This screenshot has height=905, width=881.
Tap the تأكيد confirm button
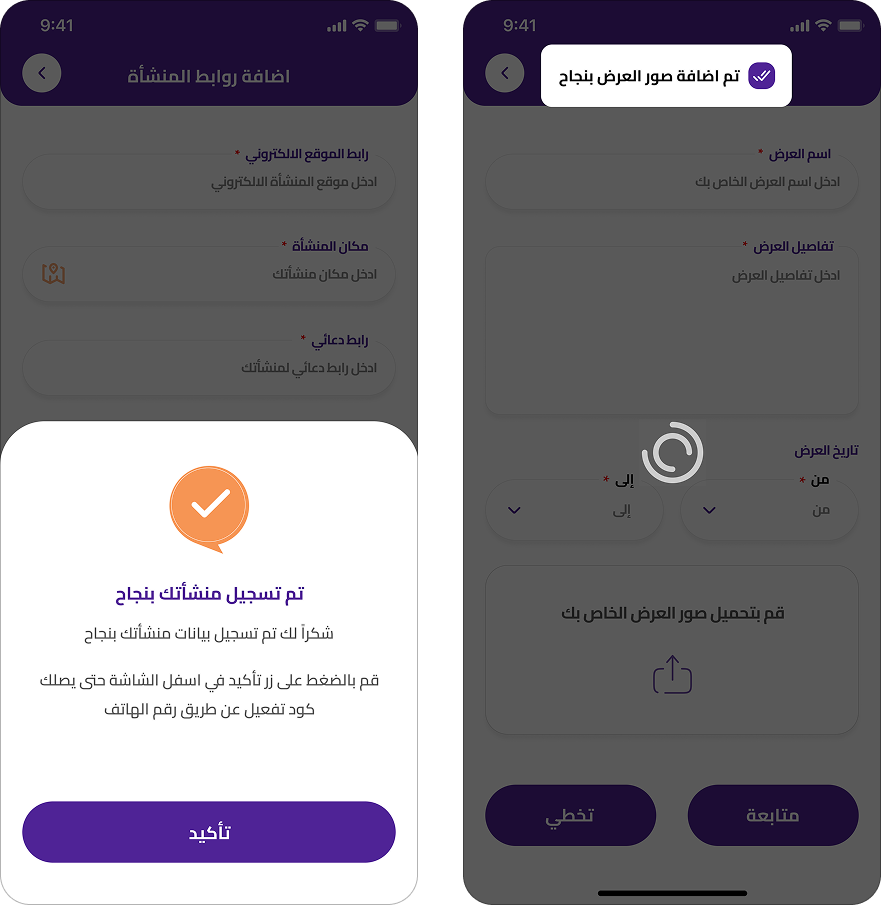[x=209, y=832]
